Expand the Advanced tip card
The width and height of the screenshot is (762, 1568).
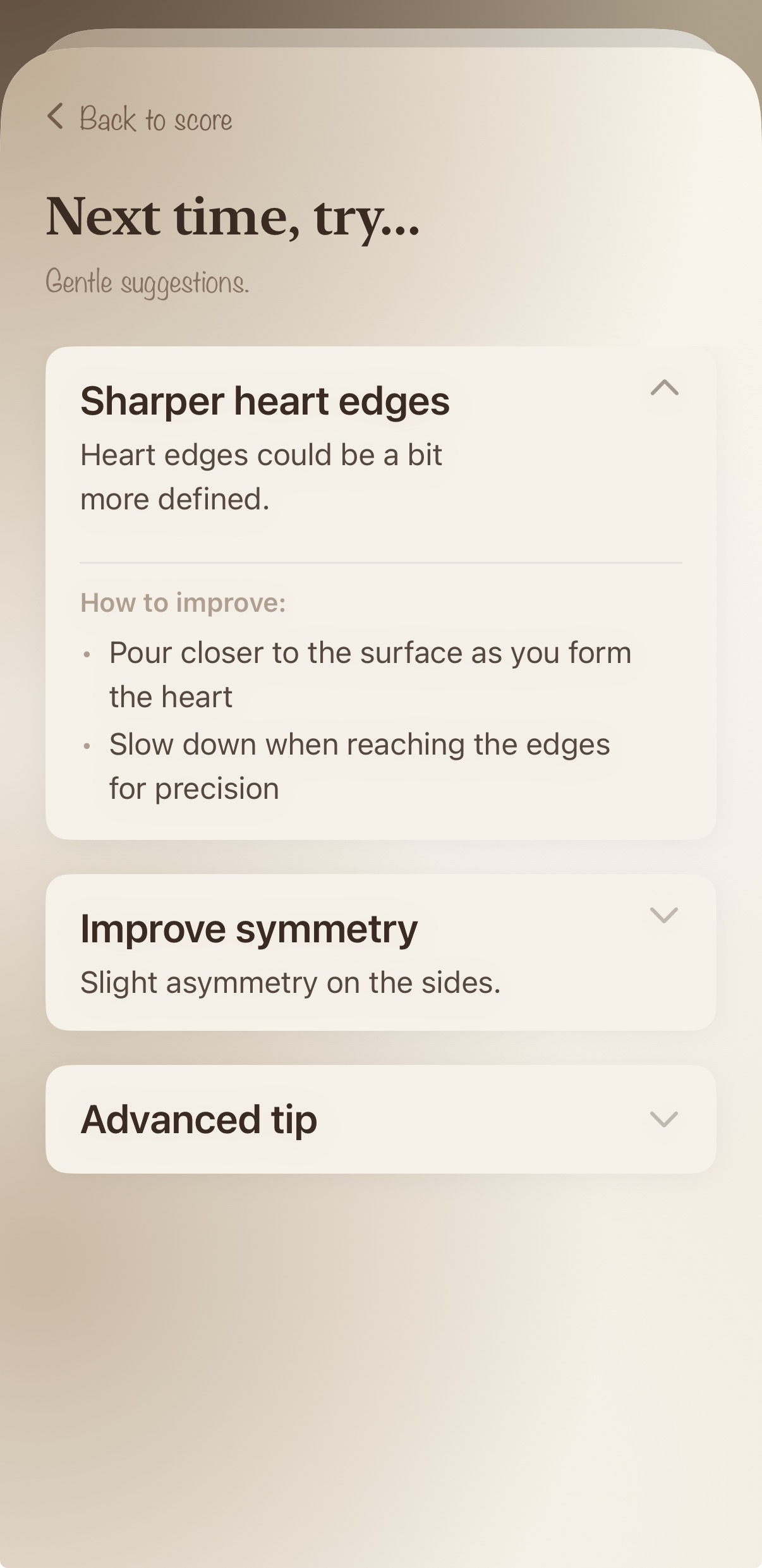(x=663, y=1119)
